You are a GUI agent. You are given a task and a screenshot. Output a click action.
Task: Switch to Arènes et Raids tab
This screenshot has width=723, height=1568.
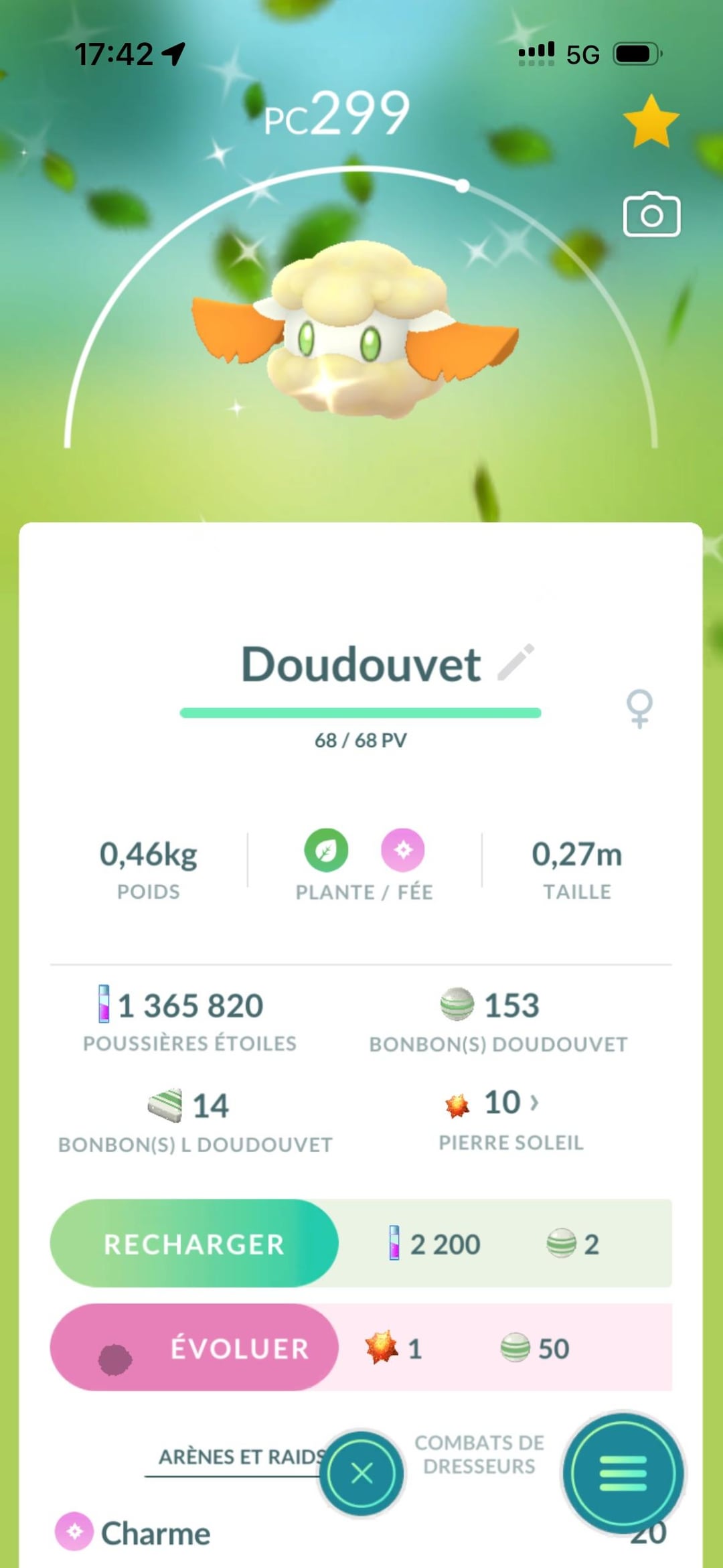[238, 1457]
